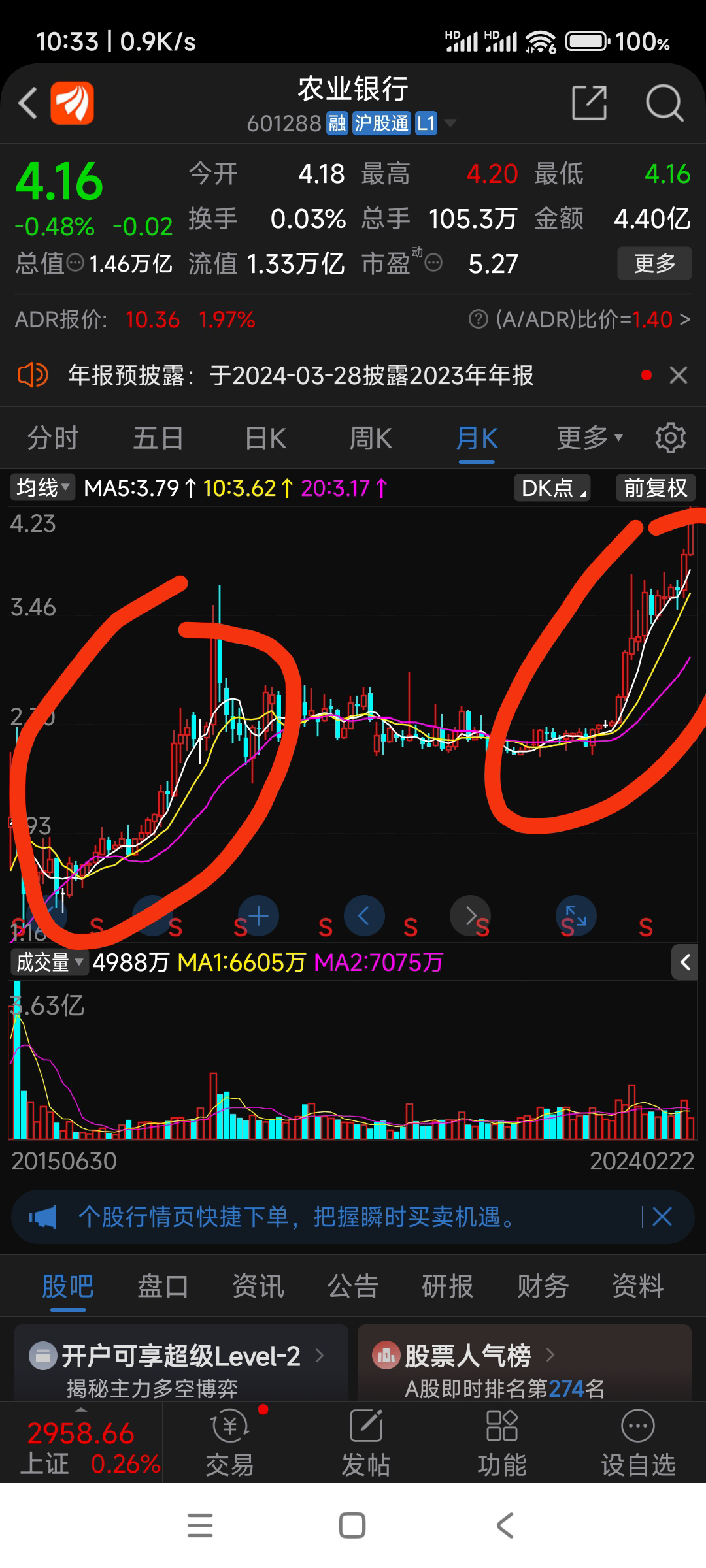Viewport: 706px width, 1568px height.
Task: Switch to the 资讯 tab
Action: (x=258, y=1286)
